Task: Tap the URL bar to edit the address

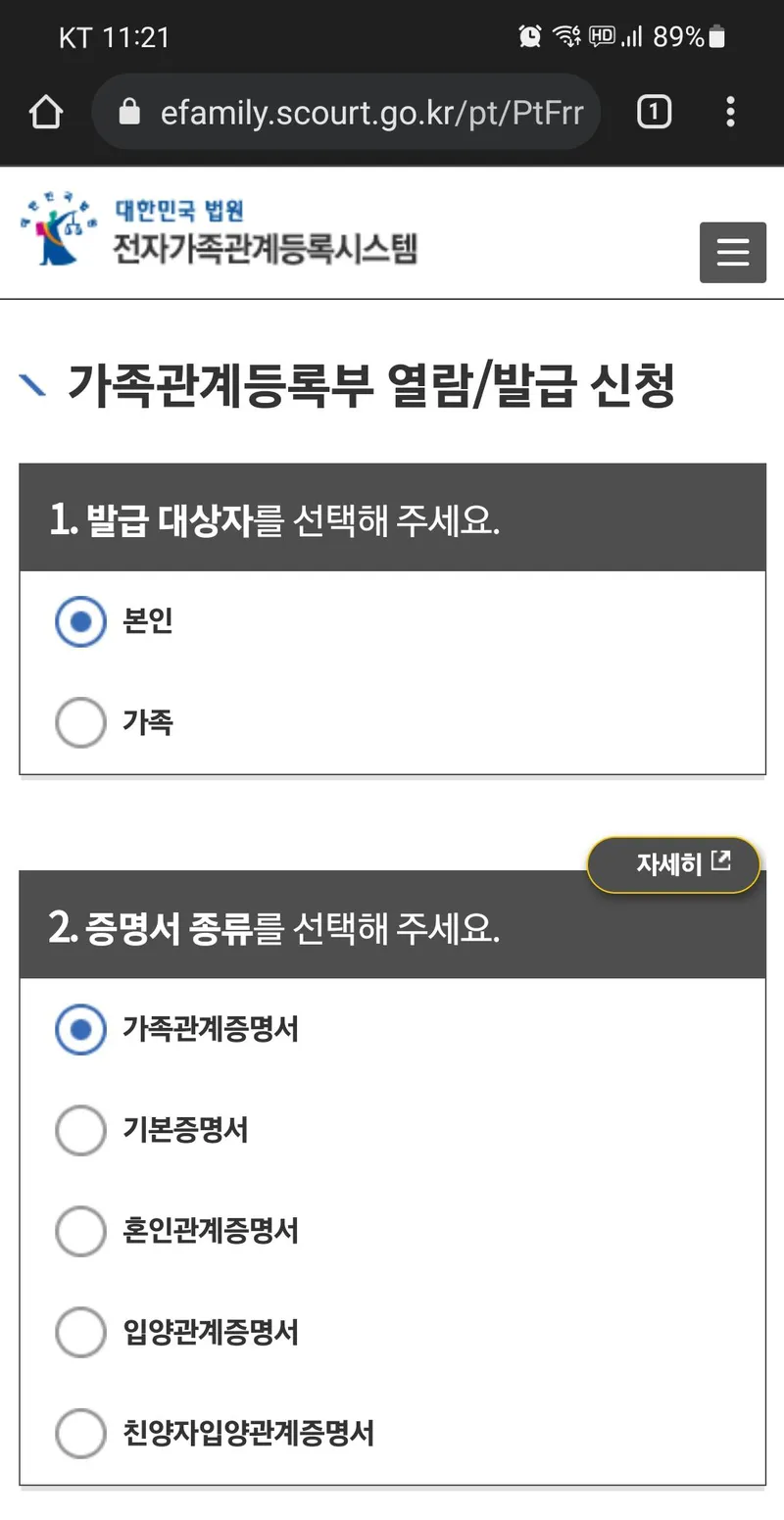Action: [x=372, y=112]
